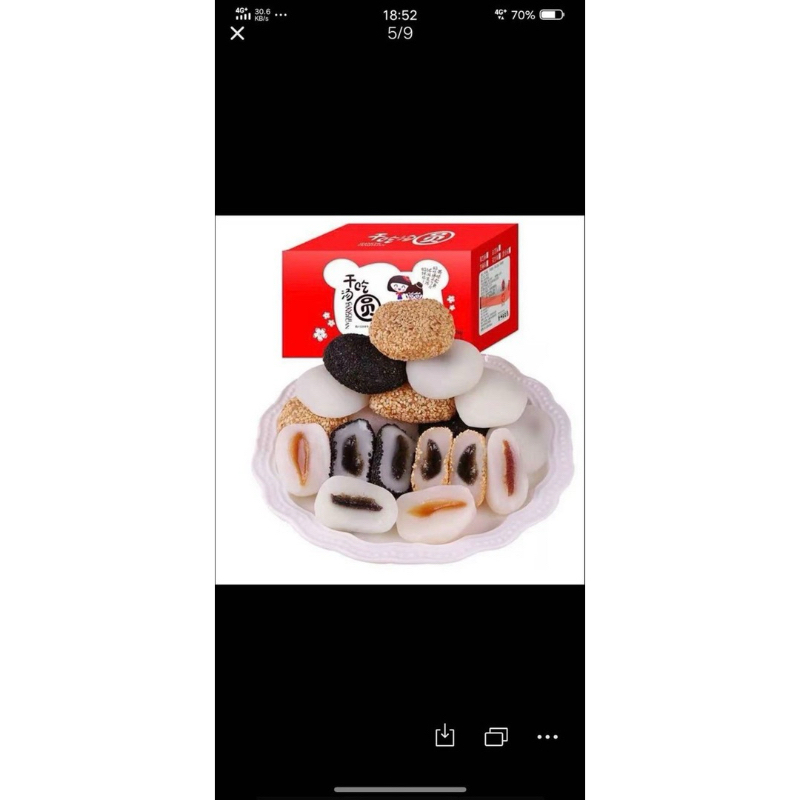Close the image viewer

click(237, 33)
